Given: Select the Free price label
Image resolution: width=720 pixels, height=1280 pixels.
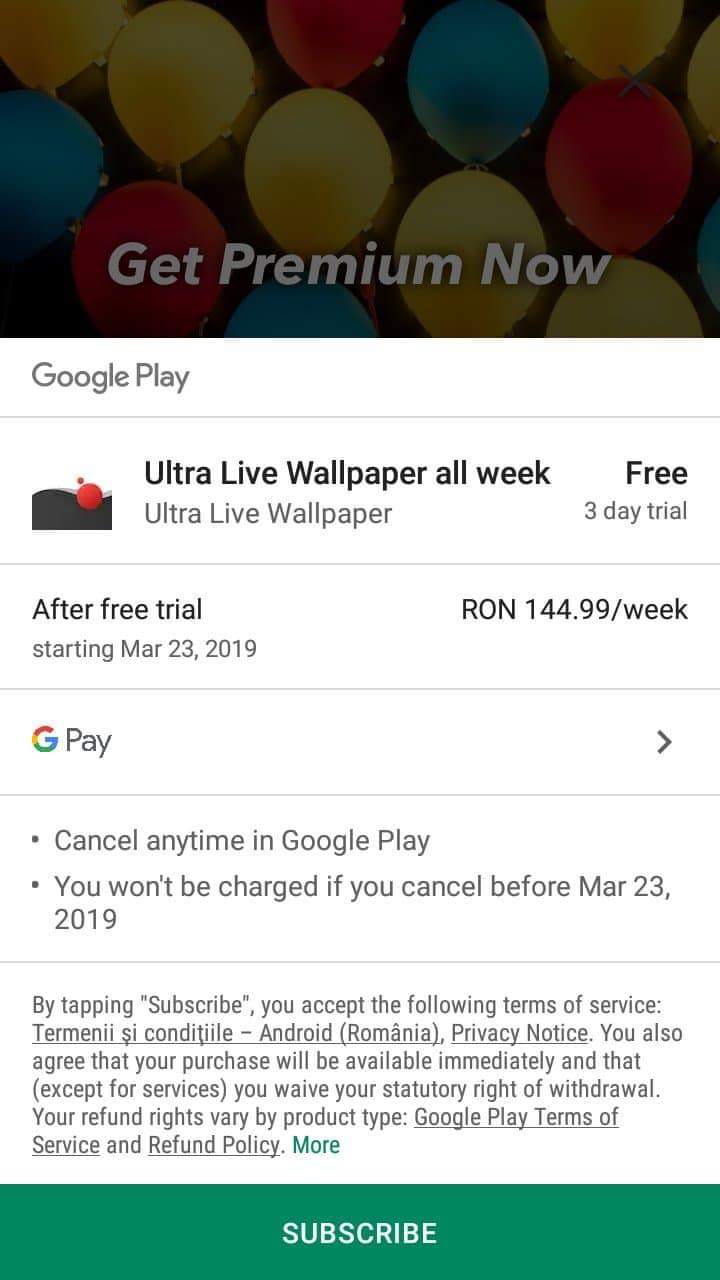Looking at the screenshot, I should tap(657, 473).
